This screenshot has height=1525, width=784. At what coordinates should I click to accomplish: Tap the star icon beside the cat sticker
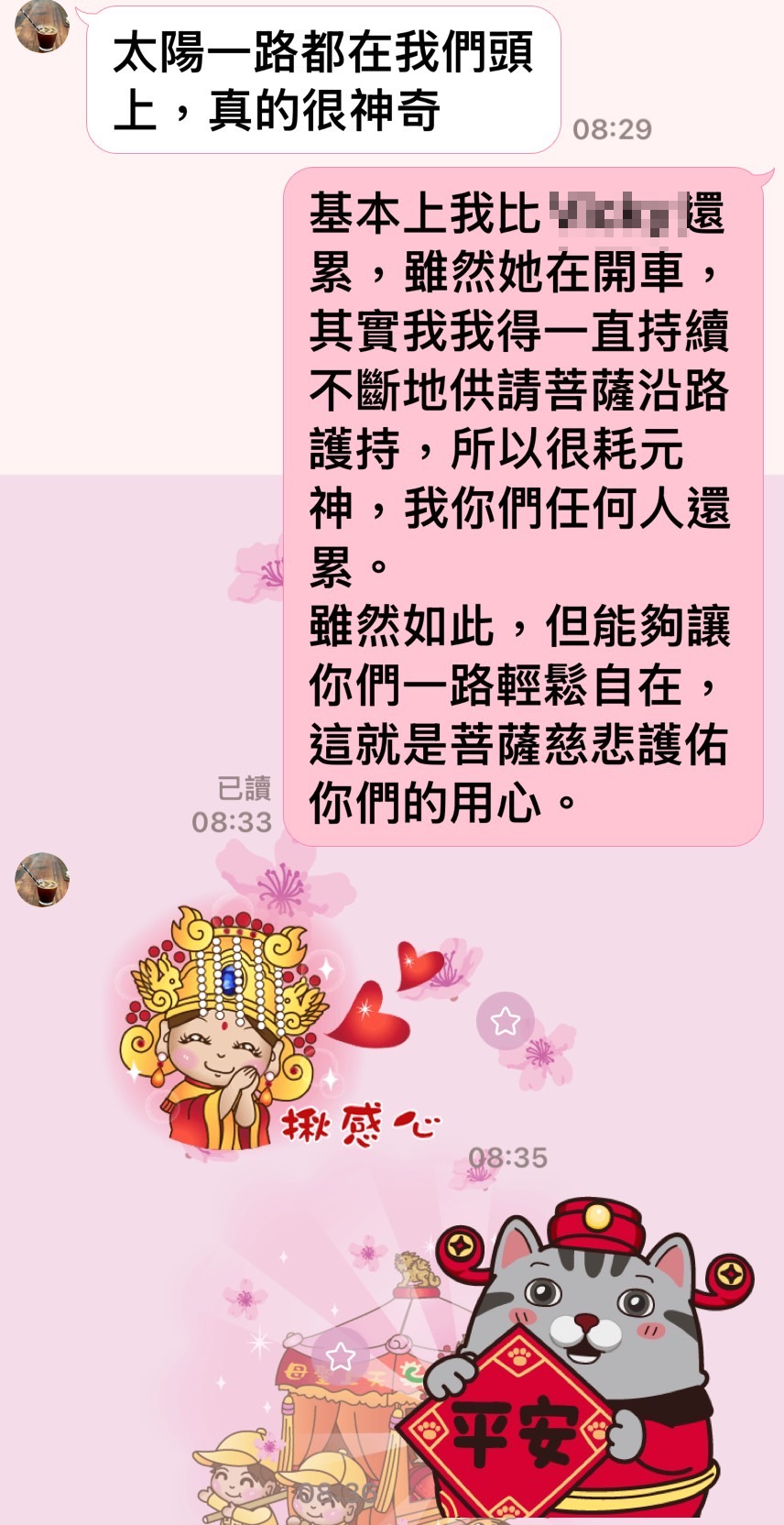[x=340, y=1355]
